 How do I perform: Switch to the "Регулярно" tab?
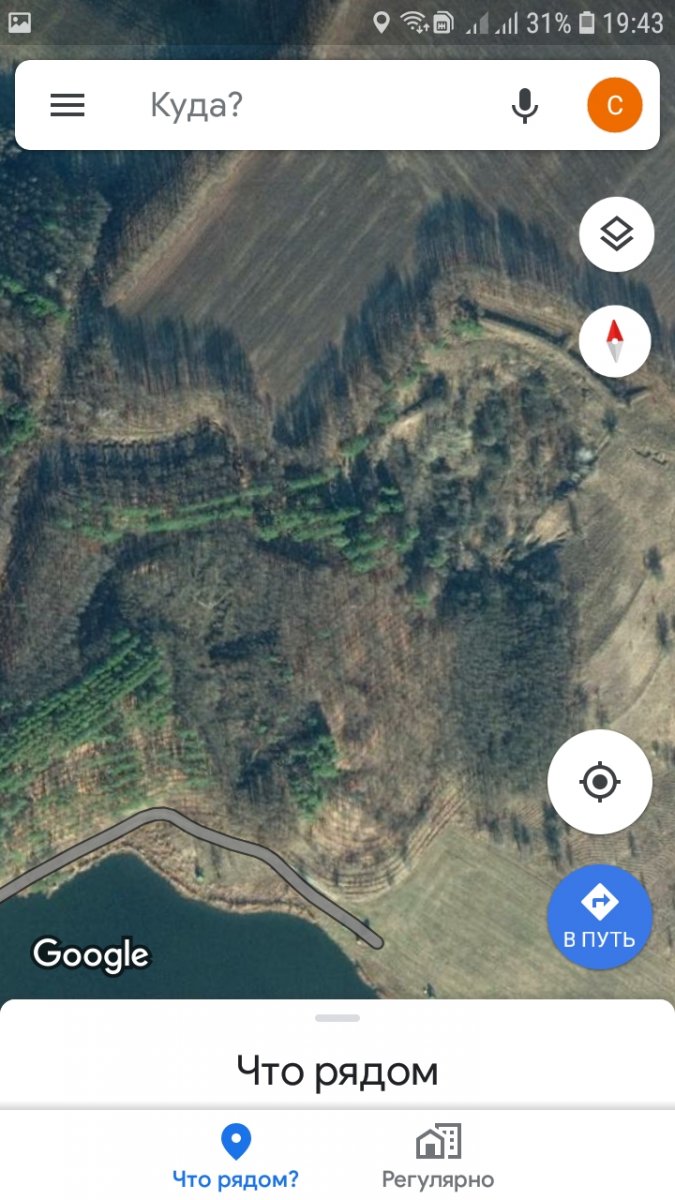coord(438,1156)
